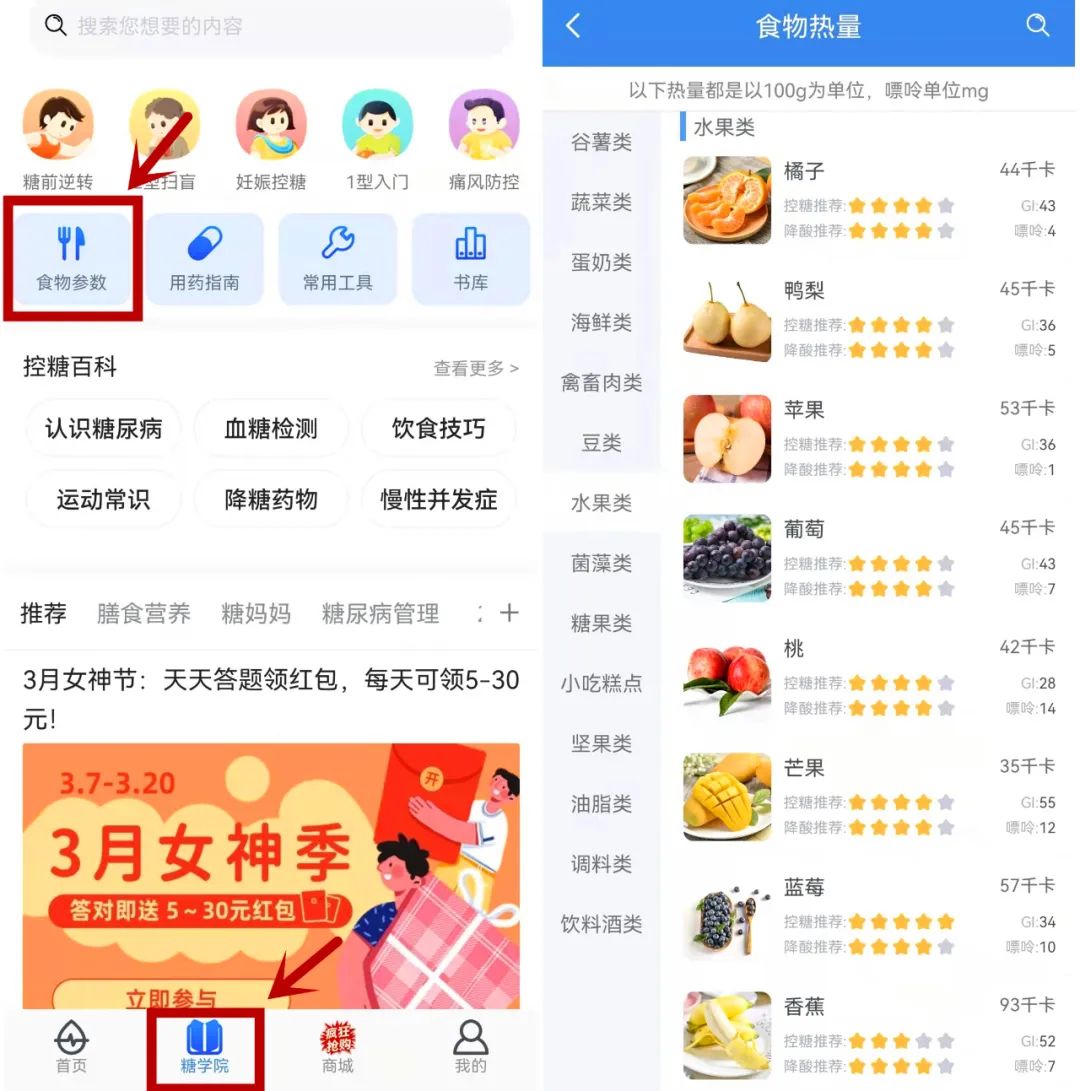Viewport: 1080px width, 1091px height.
Task: Select the 坚果类 category
Action: [x=601, y=744]
